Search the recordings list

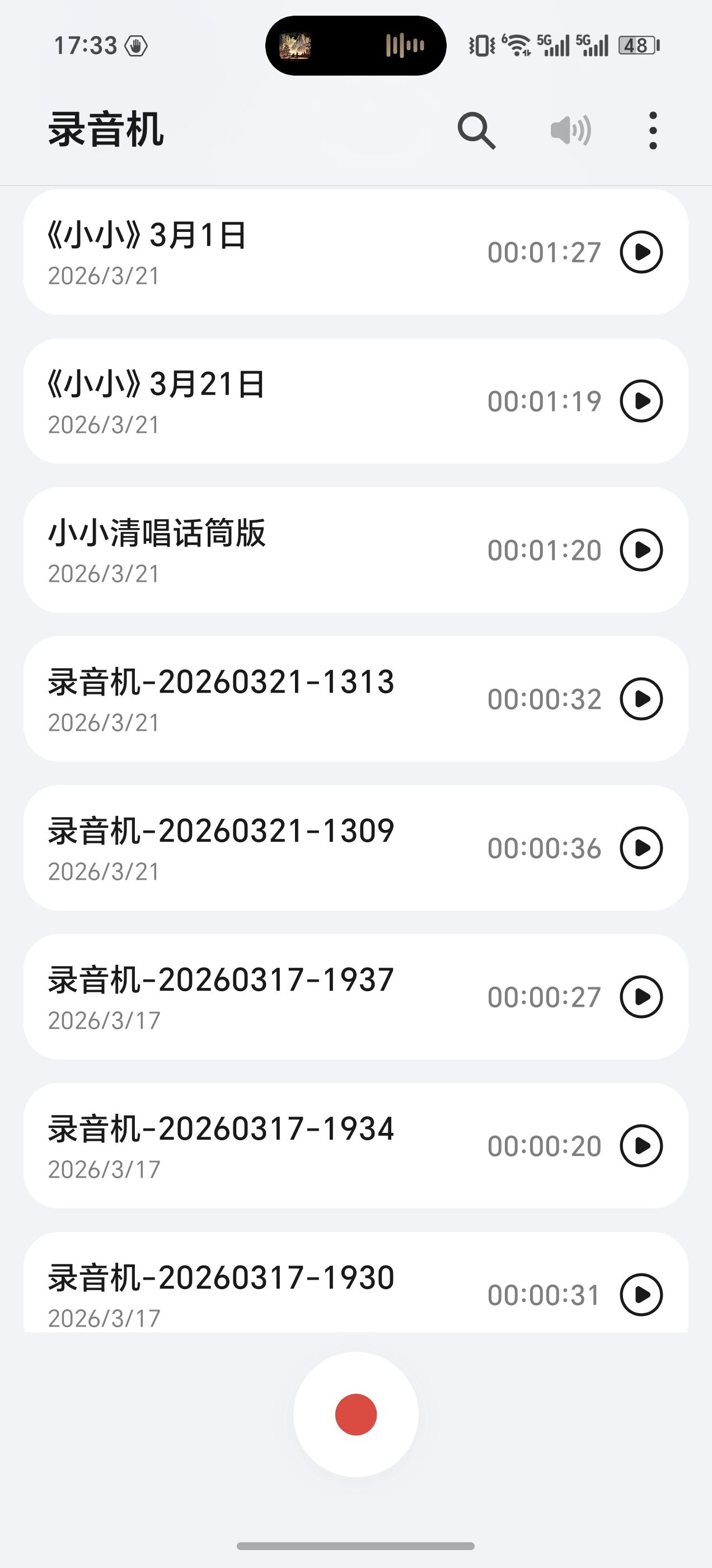[476, 130]
